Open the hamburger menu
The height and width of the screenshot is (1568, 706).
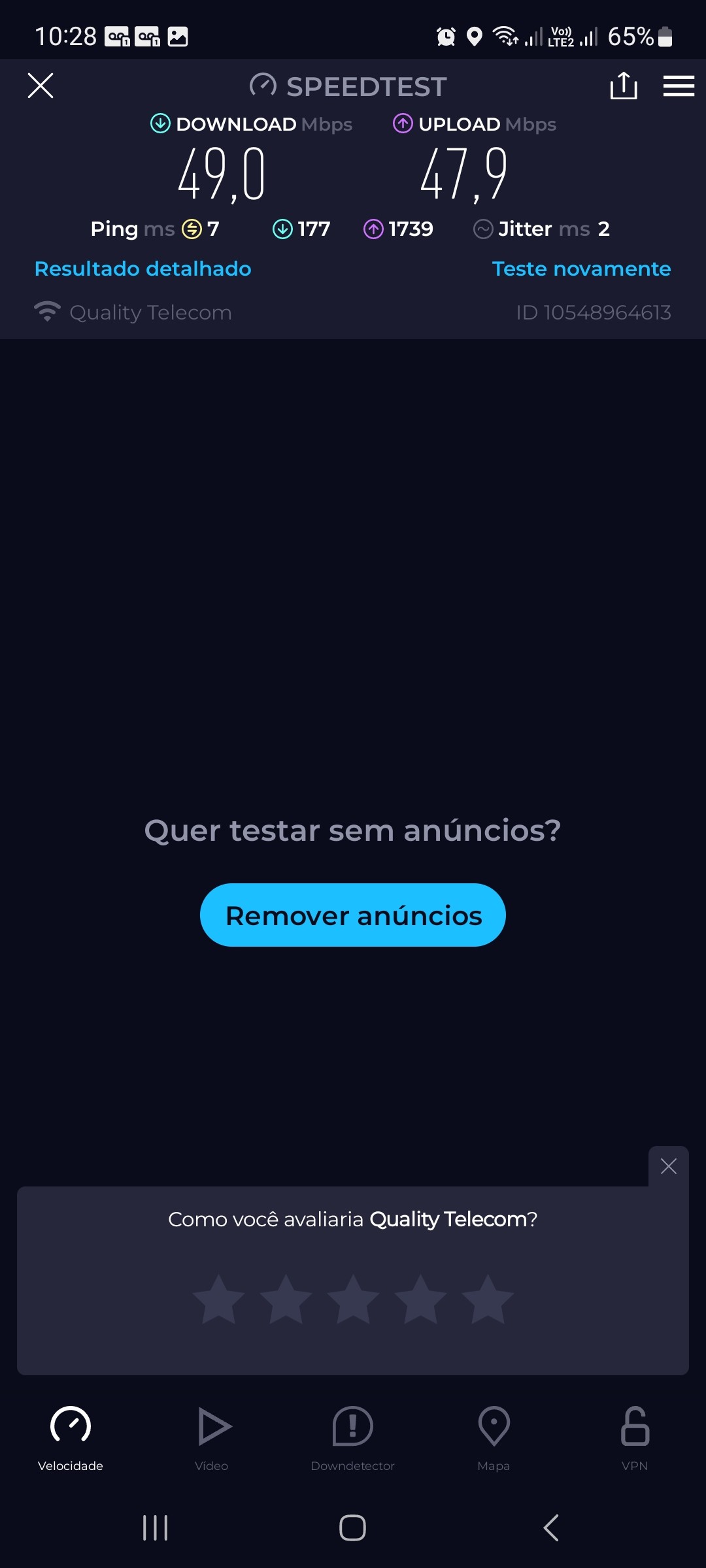coord(679,86)
